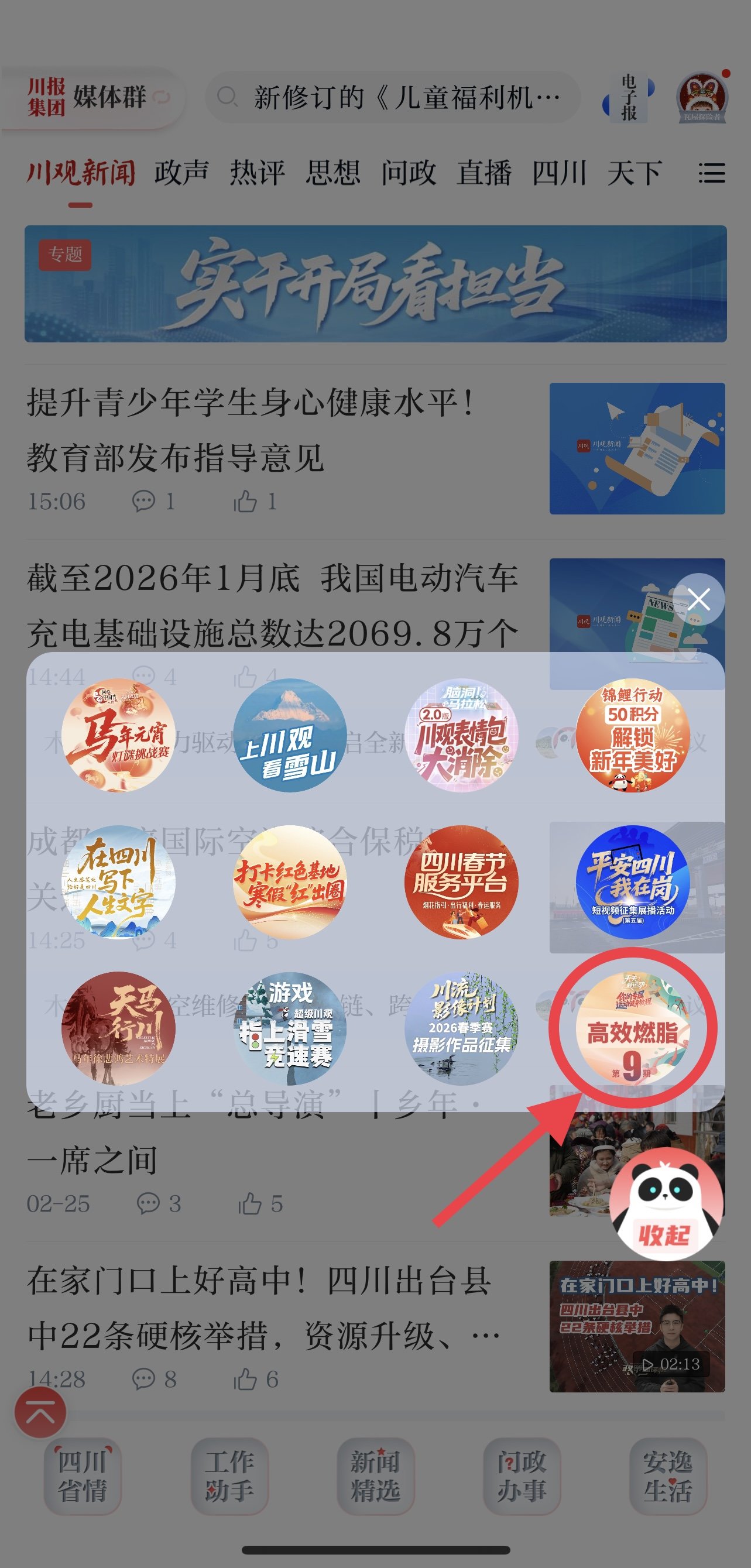This screenshot has height=1568, width=751.
Task: Play 指上滑雪竞速赛 game
Action: point(290,1028)
